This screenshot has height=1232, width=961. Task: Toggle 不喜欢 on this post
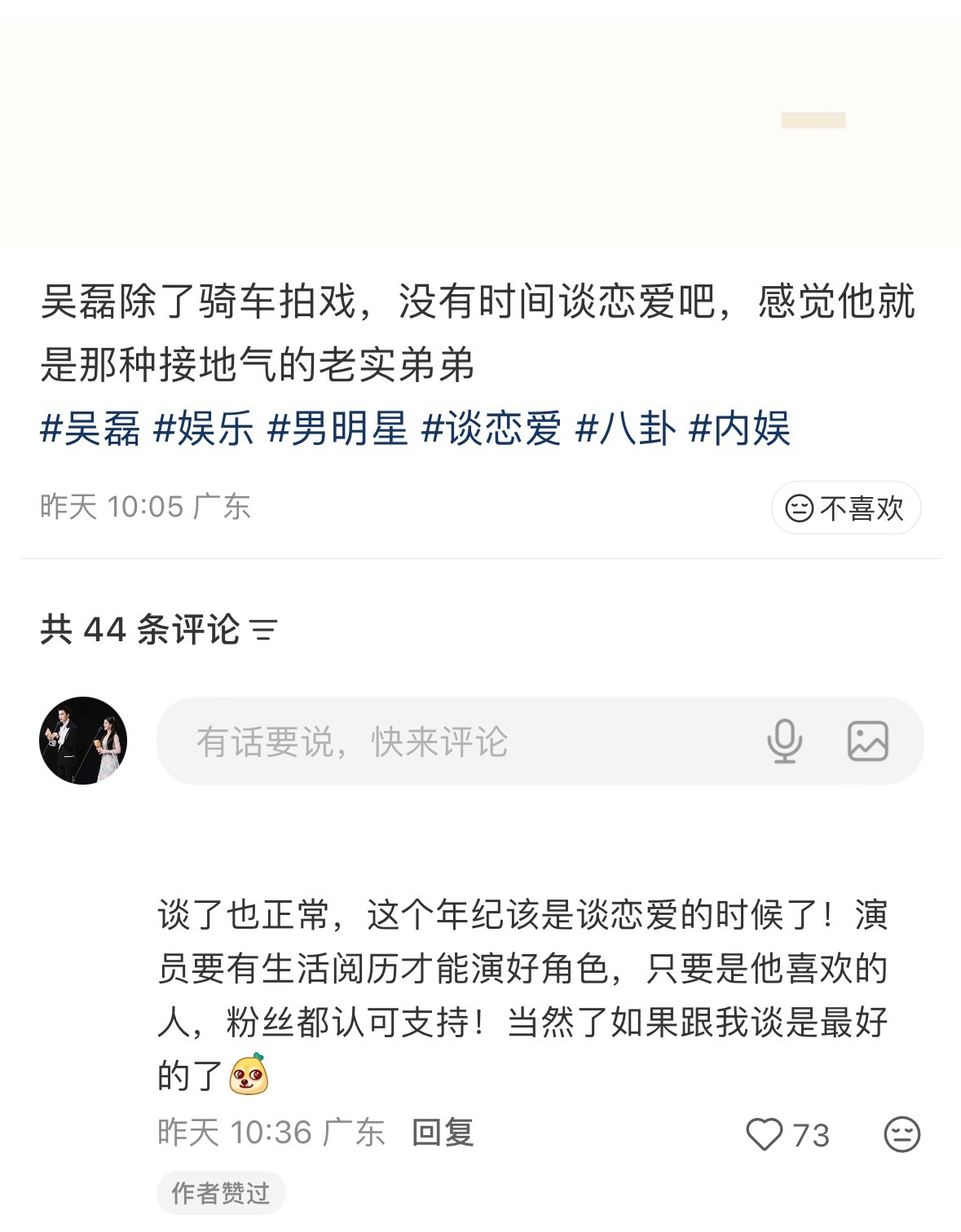[846, 508]
